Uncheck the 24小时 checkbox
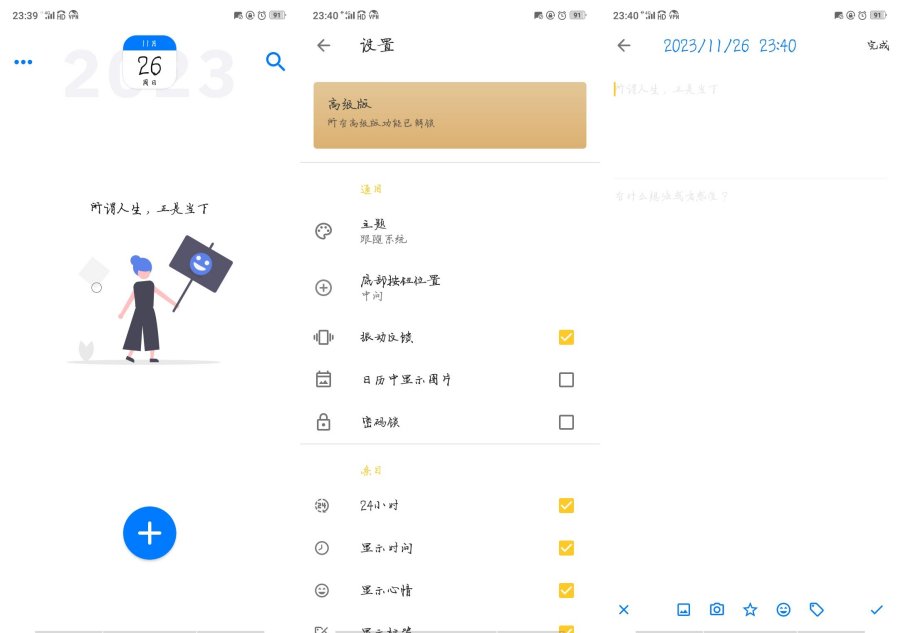Image resolution: width=900 pixels, height=633 pixels. (566, 505)
